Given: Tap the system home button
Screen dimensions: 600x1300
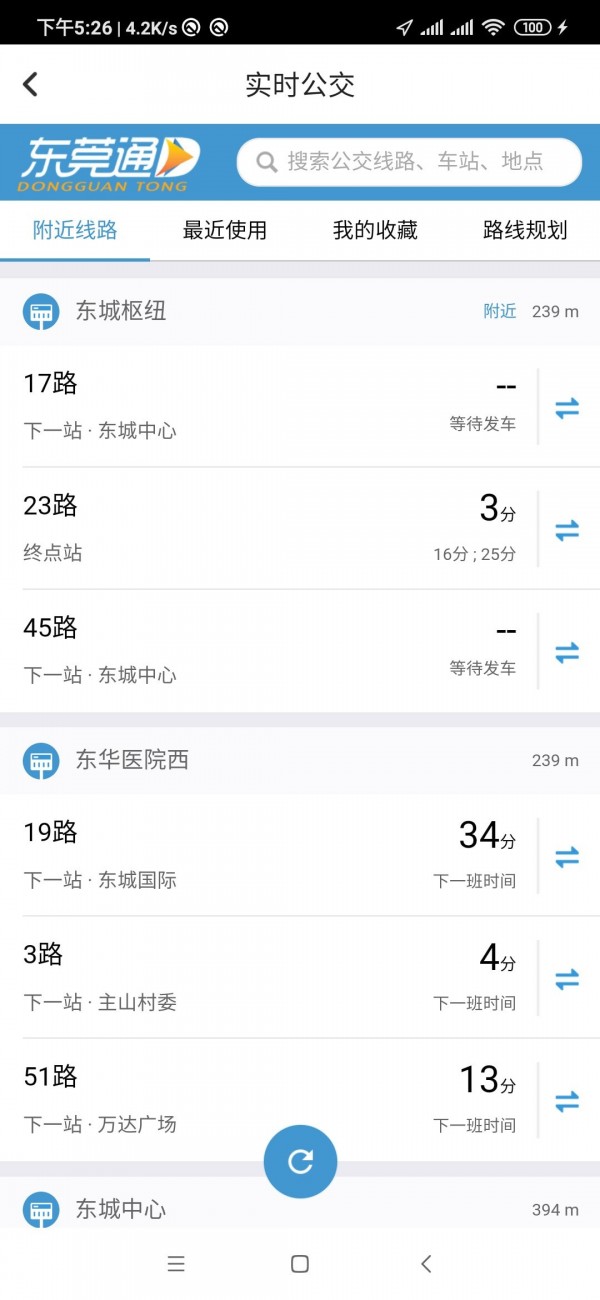Looking at the screenshot, I should pyautogui.click(x=300, y=1264).
